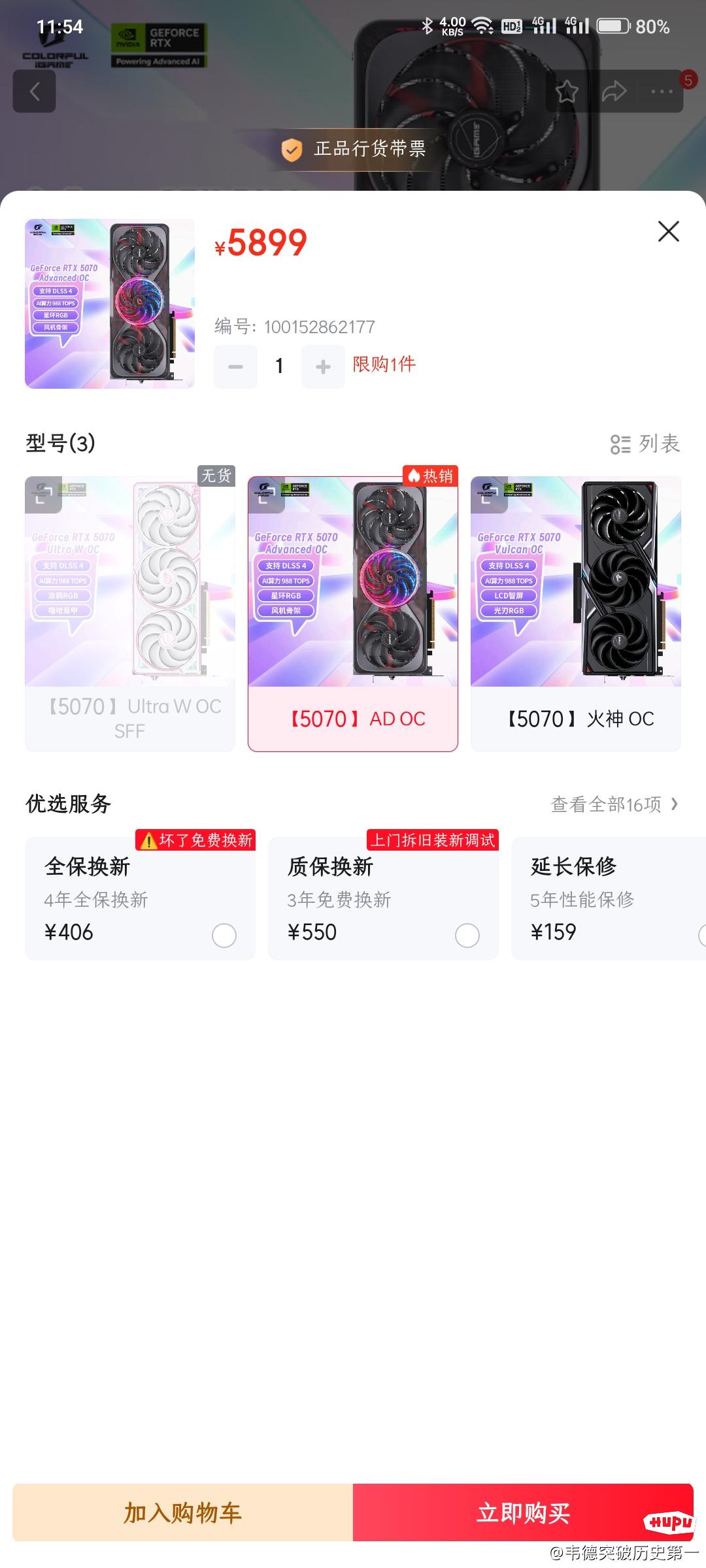
Task: Choose the Ultra W OC SFF model
Action: click(x=129, y=614)
